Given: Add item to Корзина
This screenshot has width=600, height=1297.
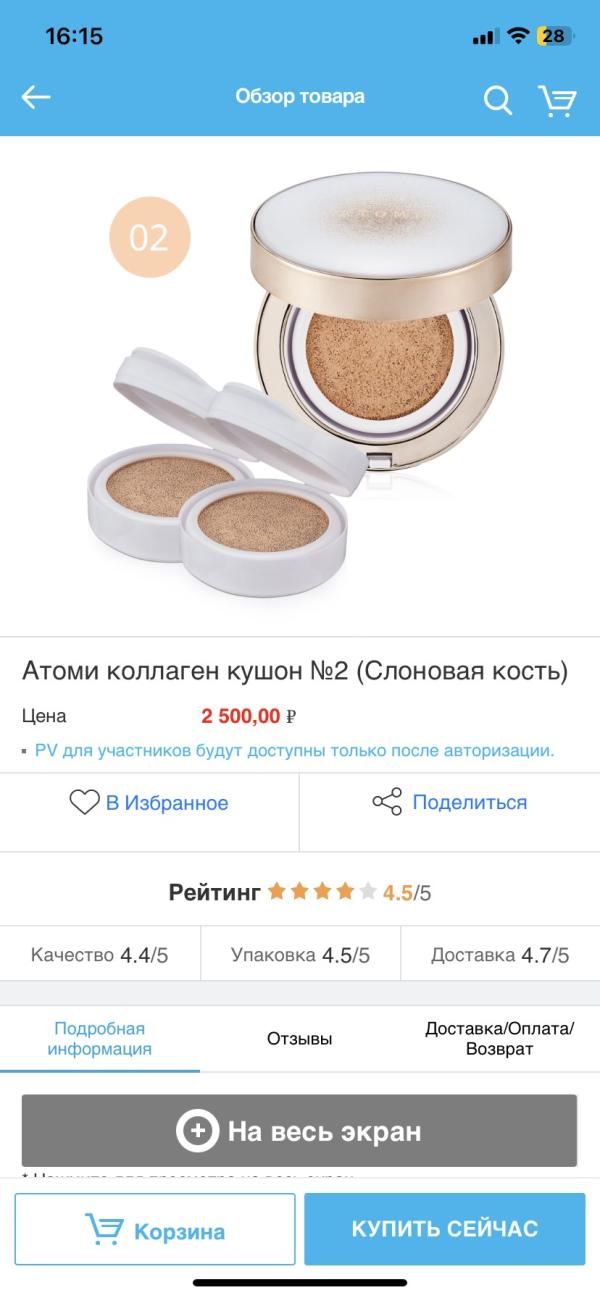Looking at the screenshot, I should tap(155, 1230).
